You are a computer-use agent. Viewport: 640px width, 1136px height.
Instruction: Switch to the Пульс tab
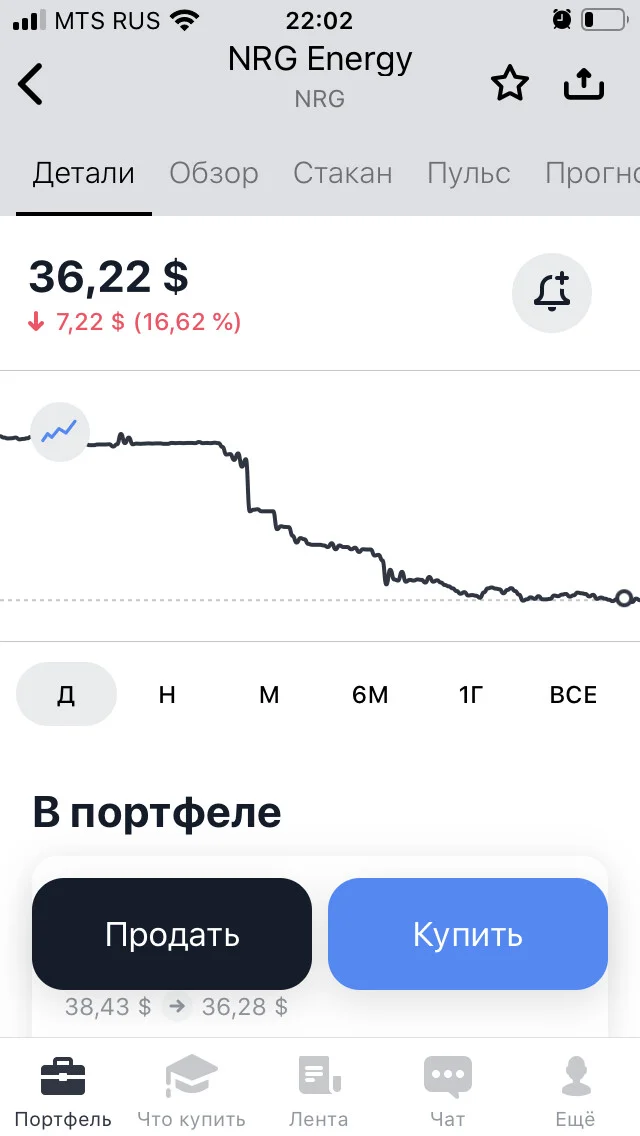(x=468, y=174)
